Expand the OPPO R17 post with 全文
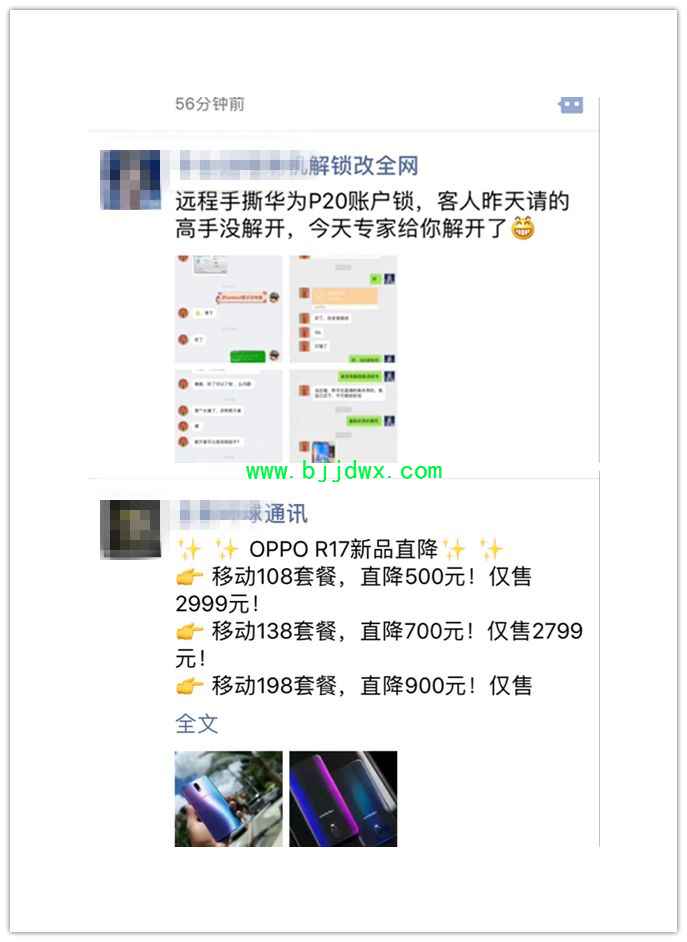The width and height of the screenshot is (687, 942). (197, 724)
